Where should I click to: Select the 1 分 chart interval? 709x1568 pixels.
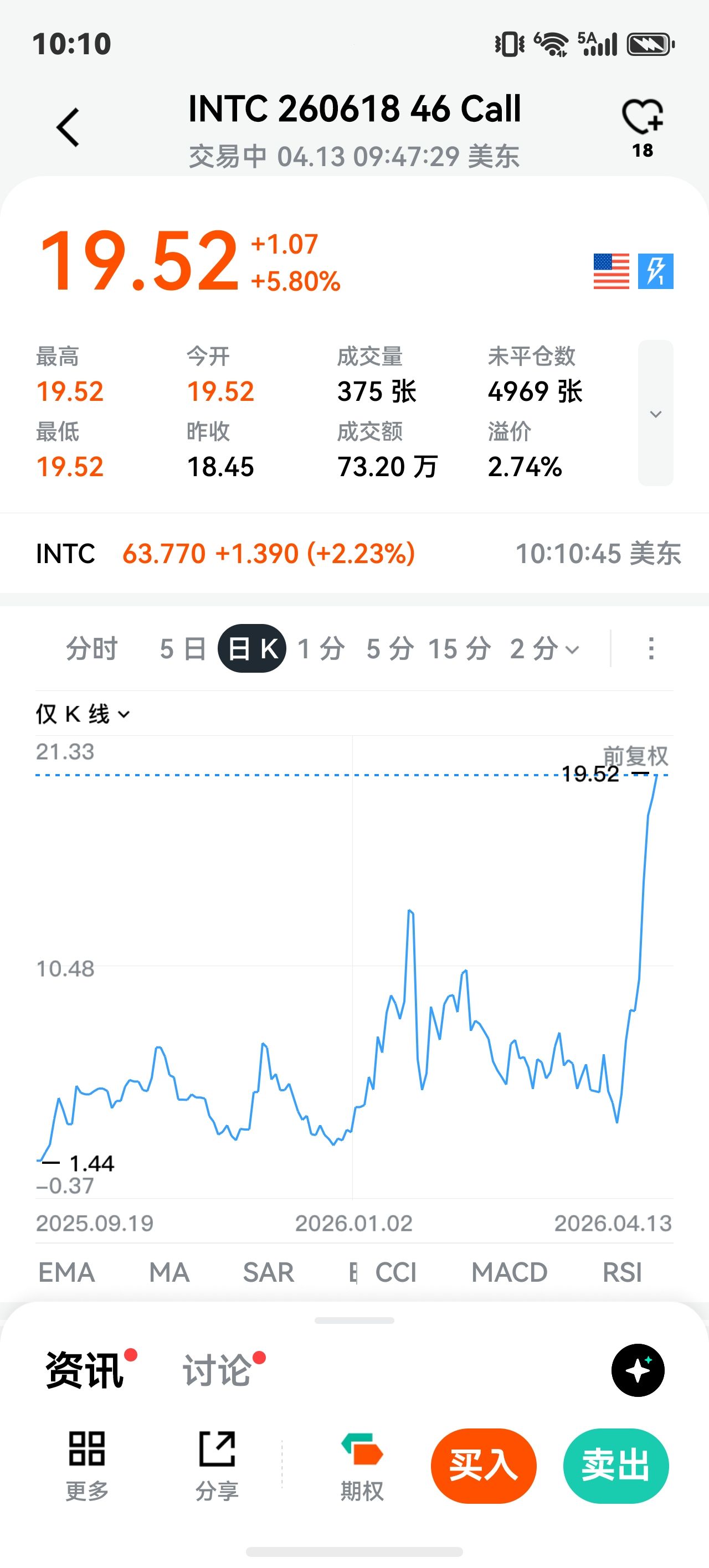321,649
